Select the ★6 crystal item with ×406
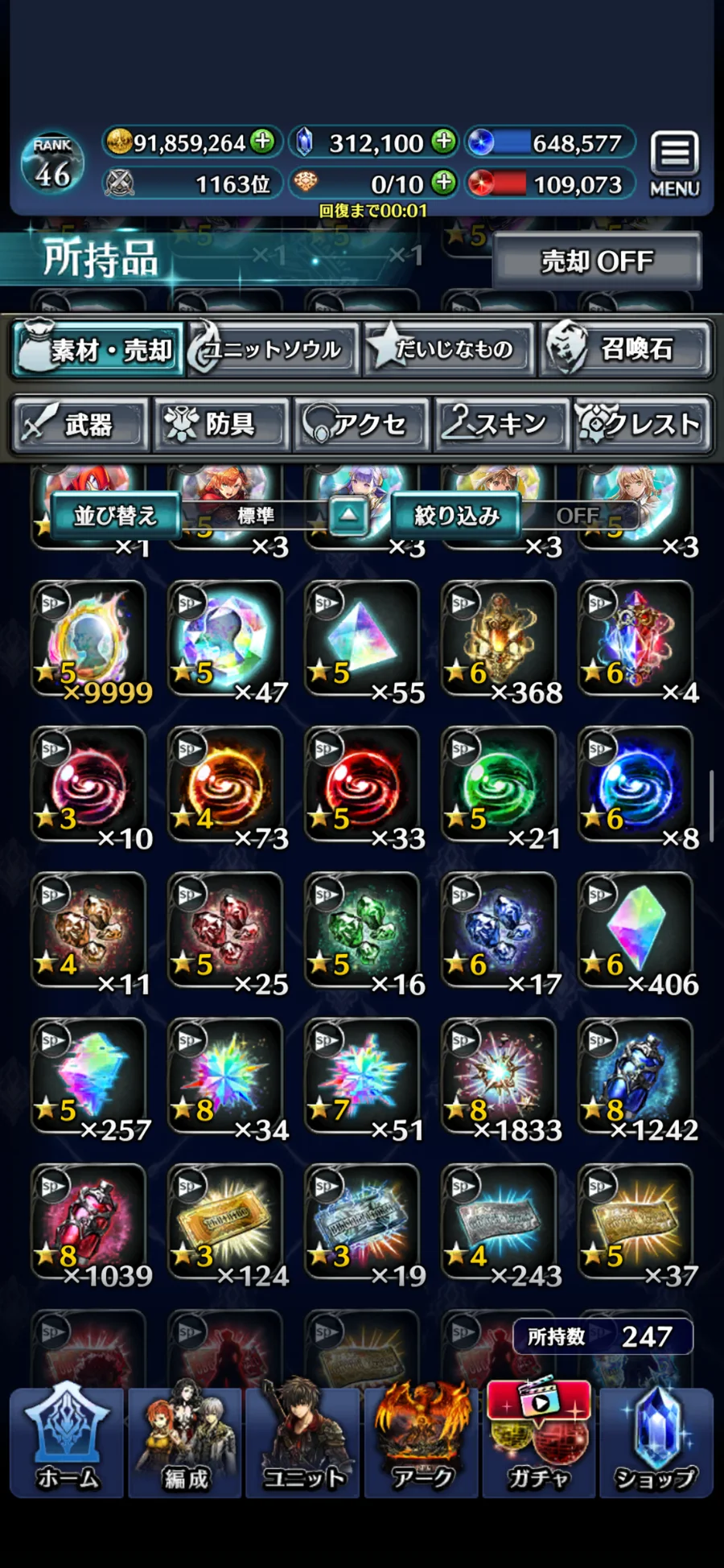The image size is (724, 1568). (636, 933)
